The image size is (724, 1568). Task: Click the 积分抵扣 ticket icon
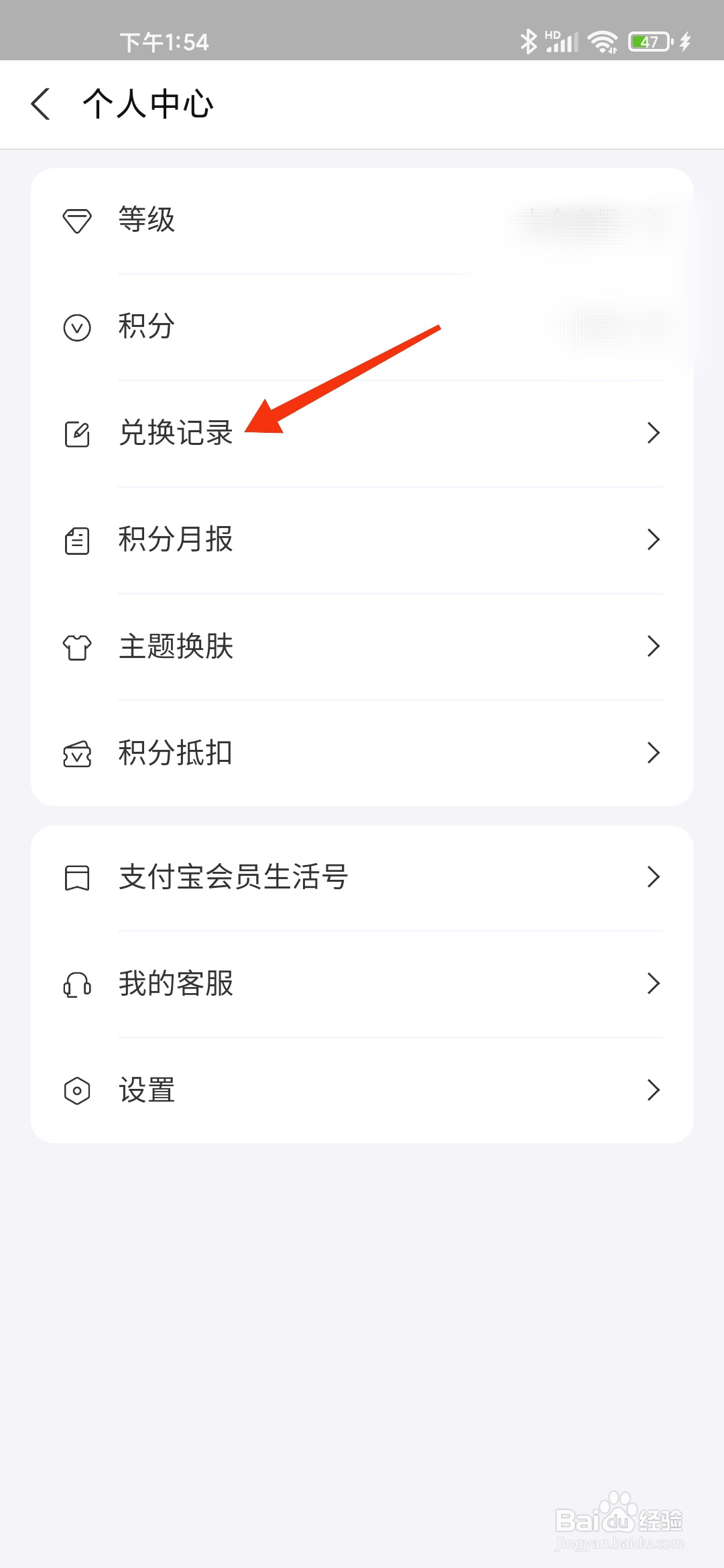[x=77, y=753]
